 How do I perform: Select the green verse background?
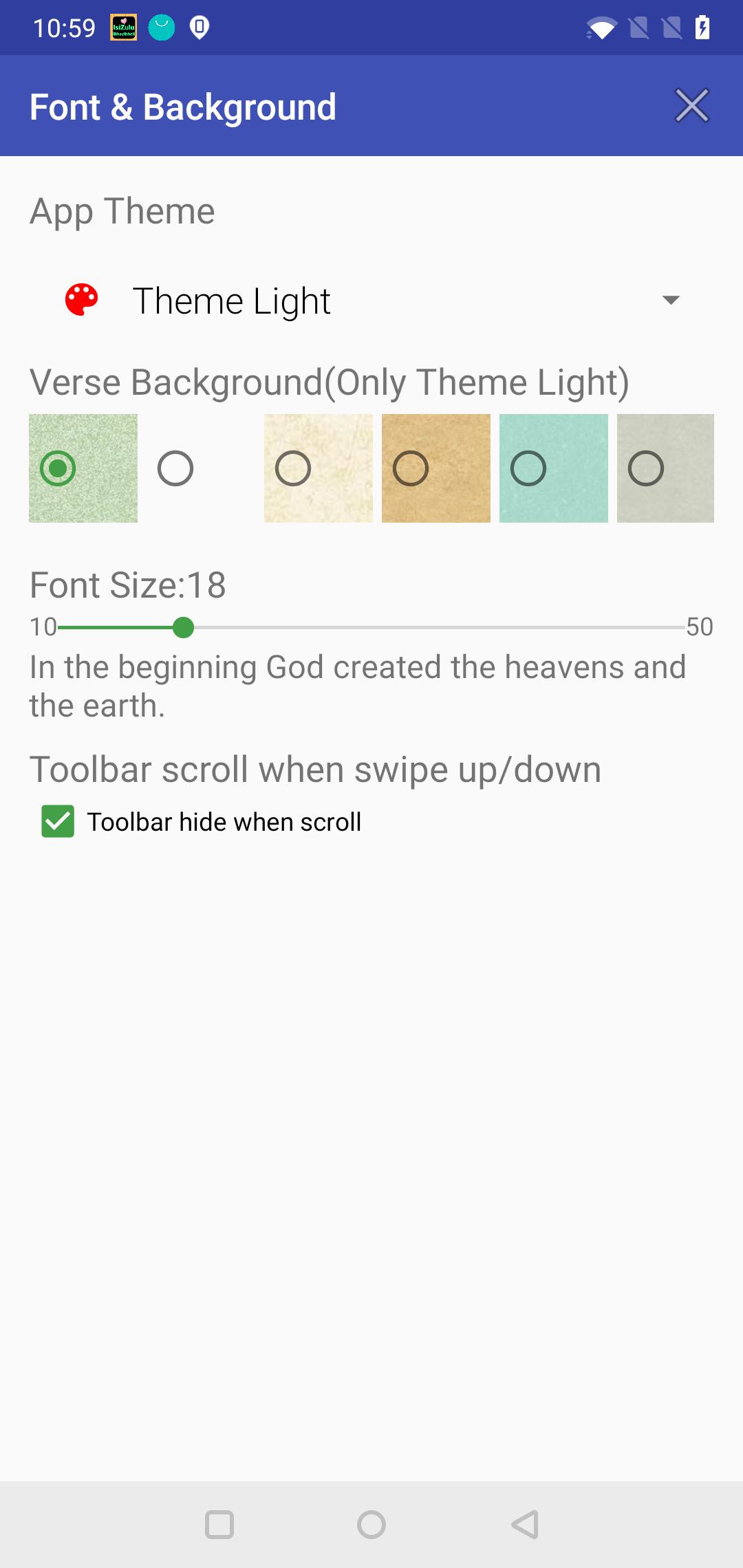pyautogui.click(x=83, y=468)
